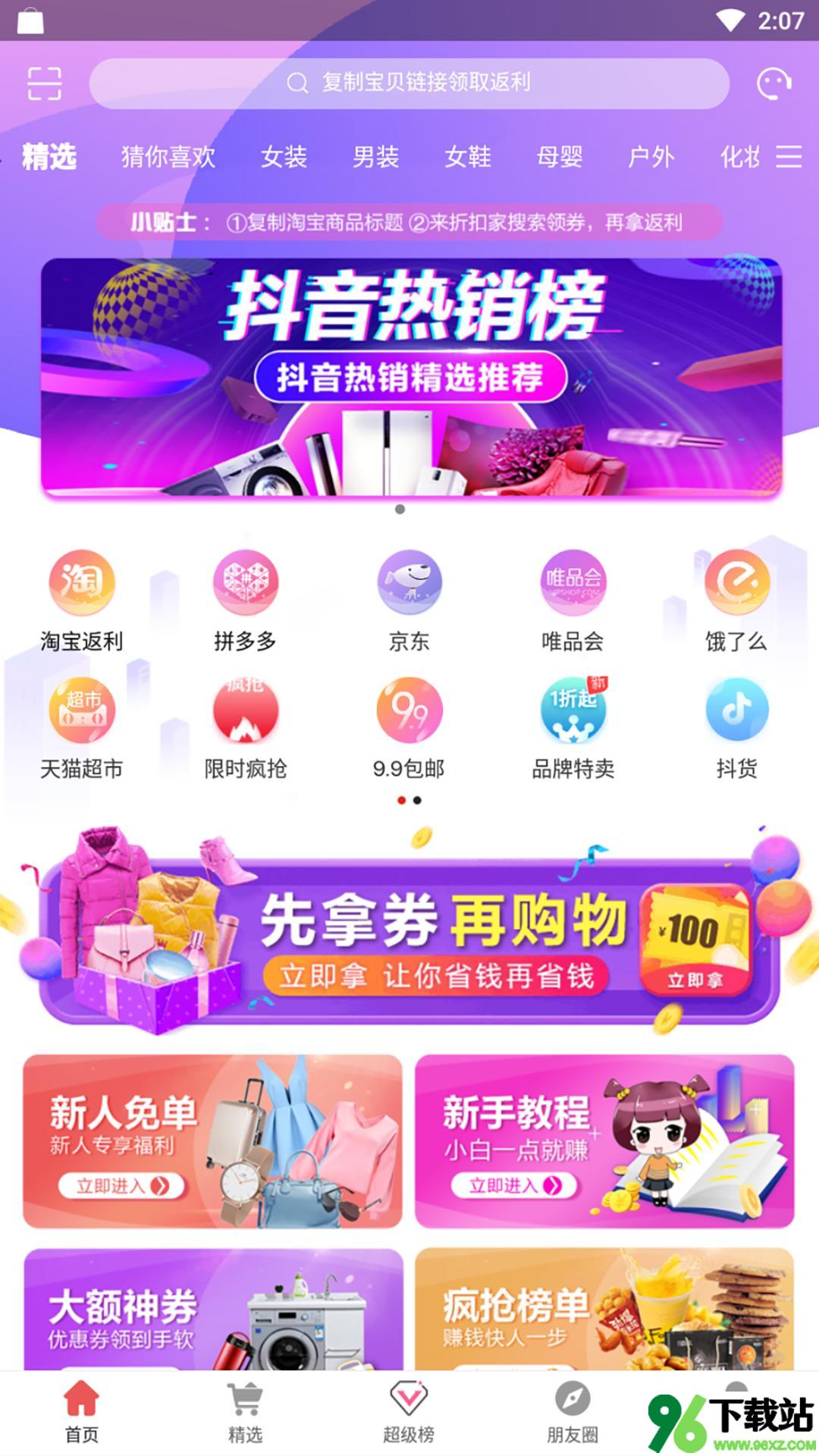Image resolution: width=819 pixels, height=1456 pixels.
Task: Select the 女装 category tab
Action: click(284, 157)
